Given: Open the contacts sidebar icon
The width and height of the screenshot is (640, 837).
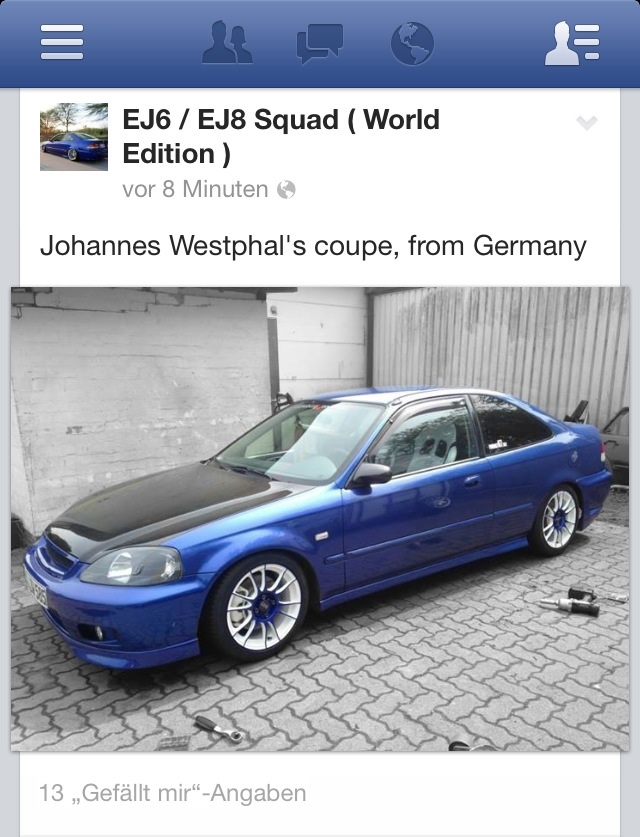Looking at the screenshot, I should [x=571, y=43].
